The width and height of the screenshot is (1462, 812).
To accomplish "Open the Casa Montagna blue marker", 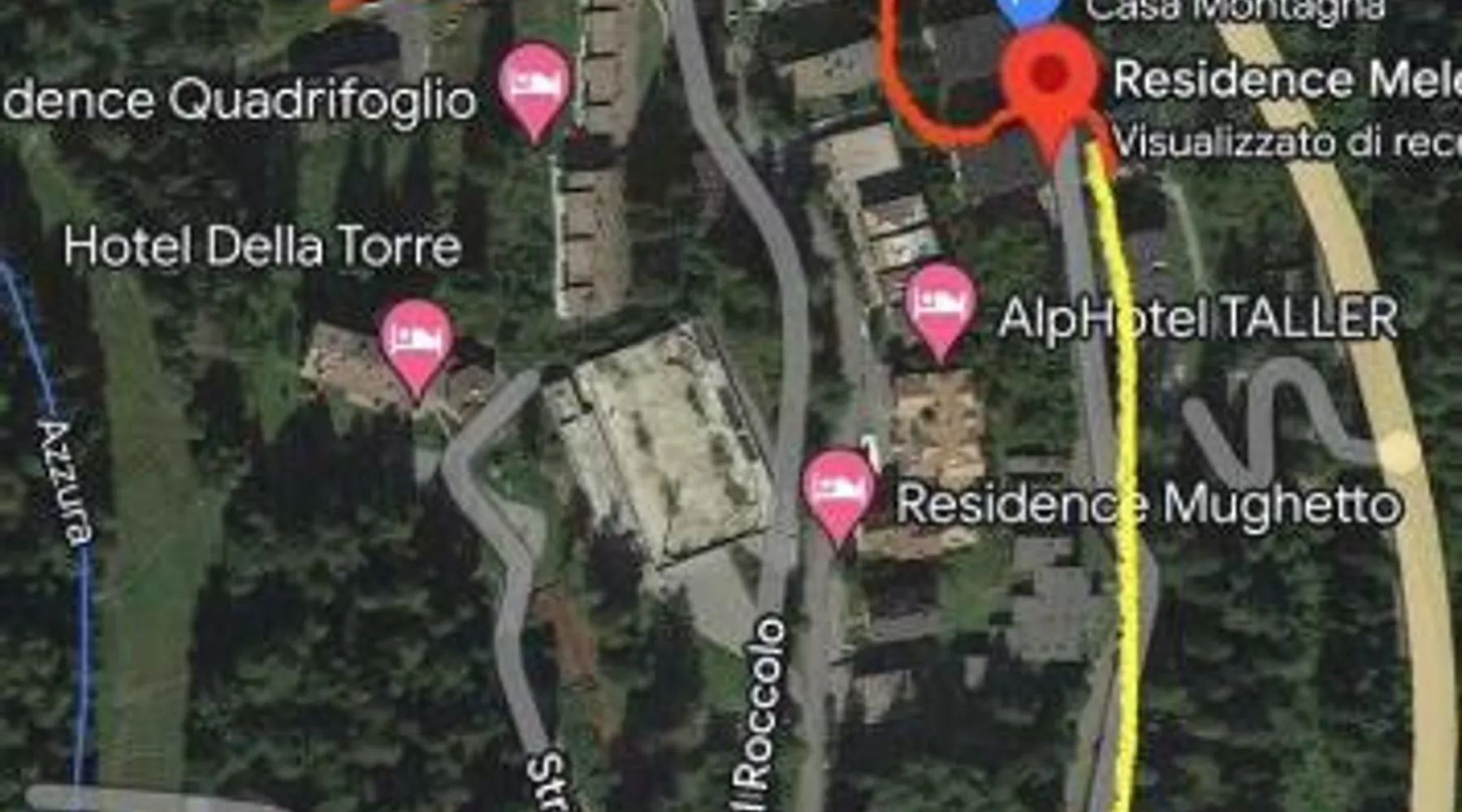I will coord(1030,8).
